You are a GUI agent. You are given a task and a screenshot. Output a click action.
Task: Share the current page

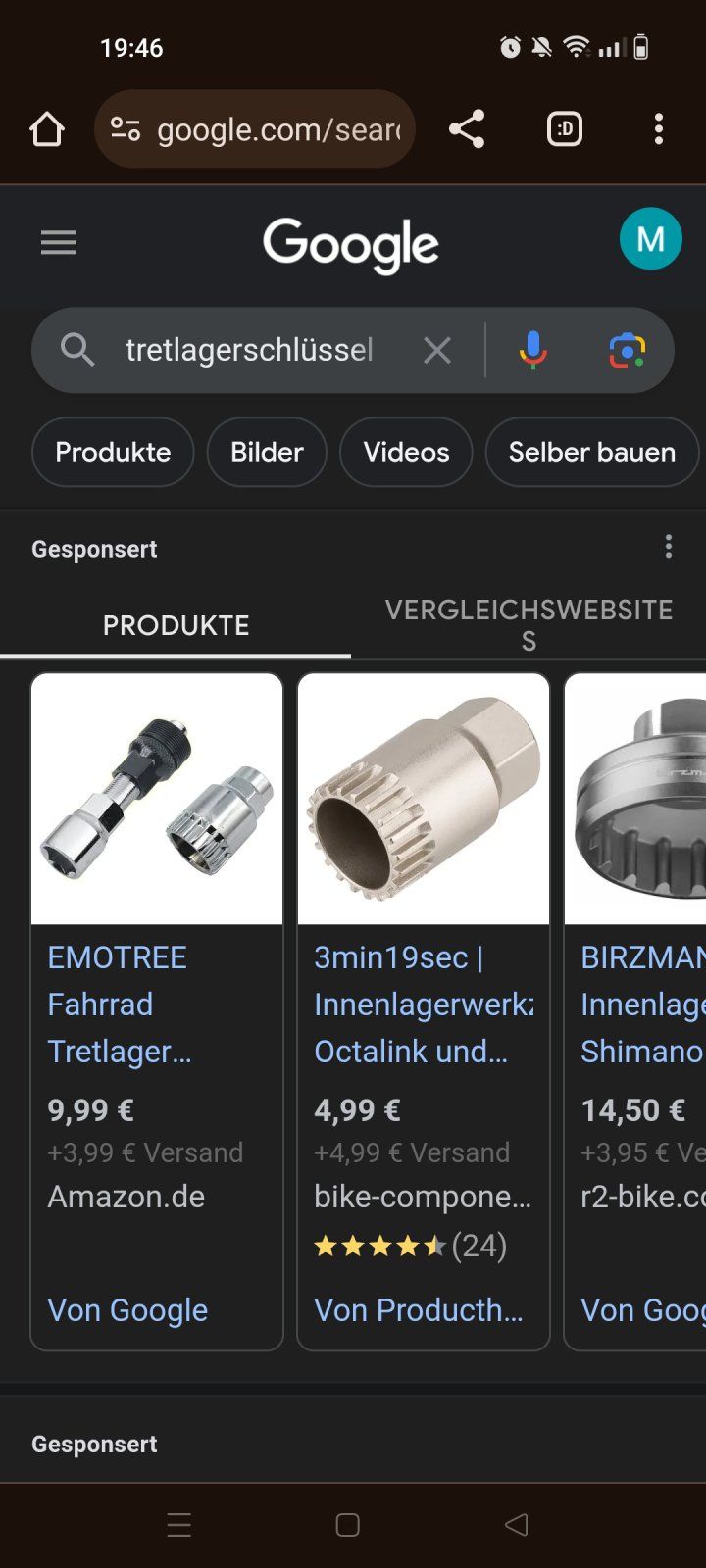pos(467,129)
